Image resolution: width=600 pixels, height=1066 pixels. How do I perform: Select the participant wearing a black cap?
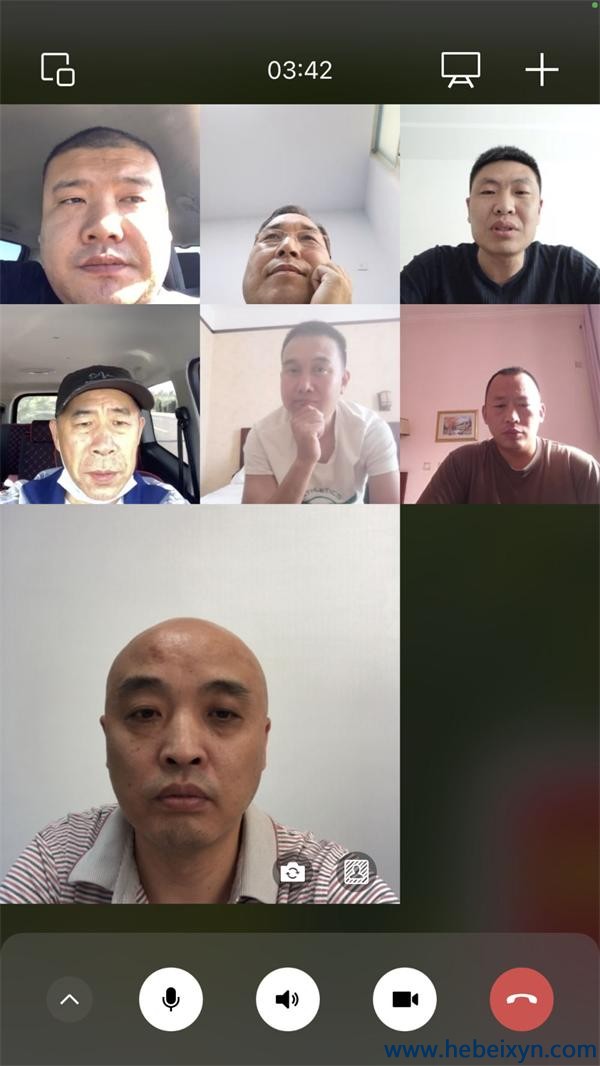tap(100, 404)
